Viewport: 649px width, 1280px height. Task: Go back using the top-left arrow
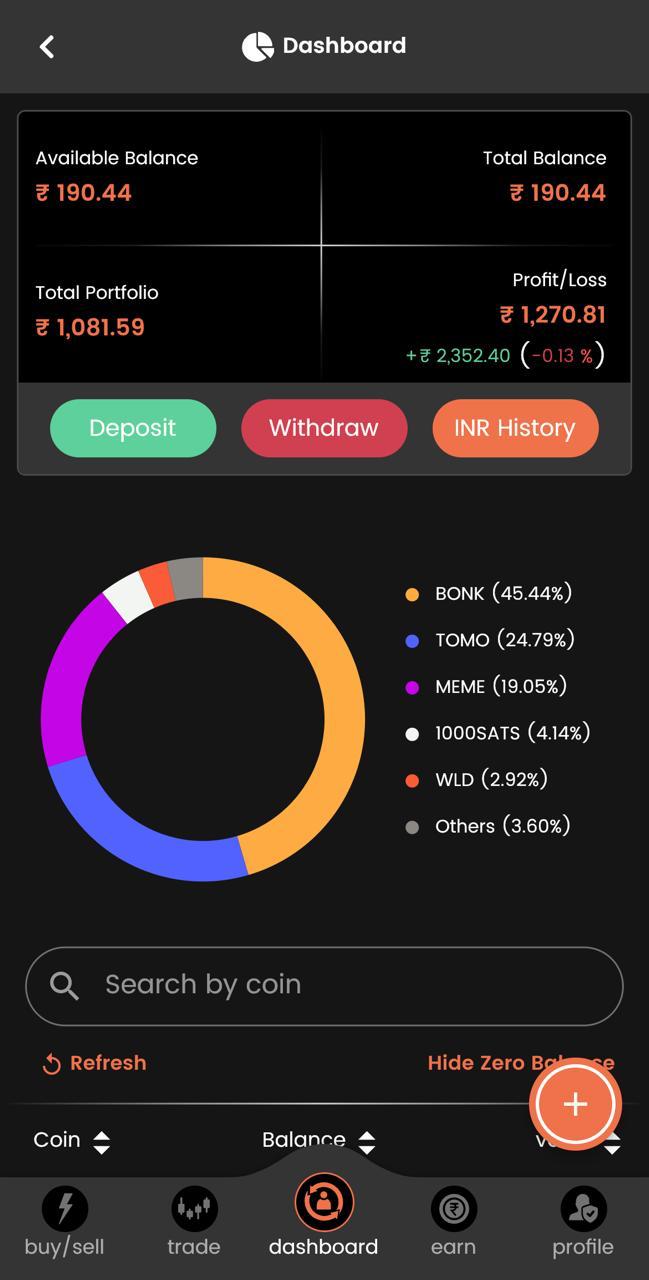point(46,46)
